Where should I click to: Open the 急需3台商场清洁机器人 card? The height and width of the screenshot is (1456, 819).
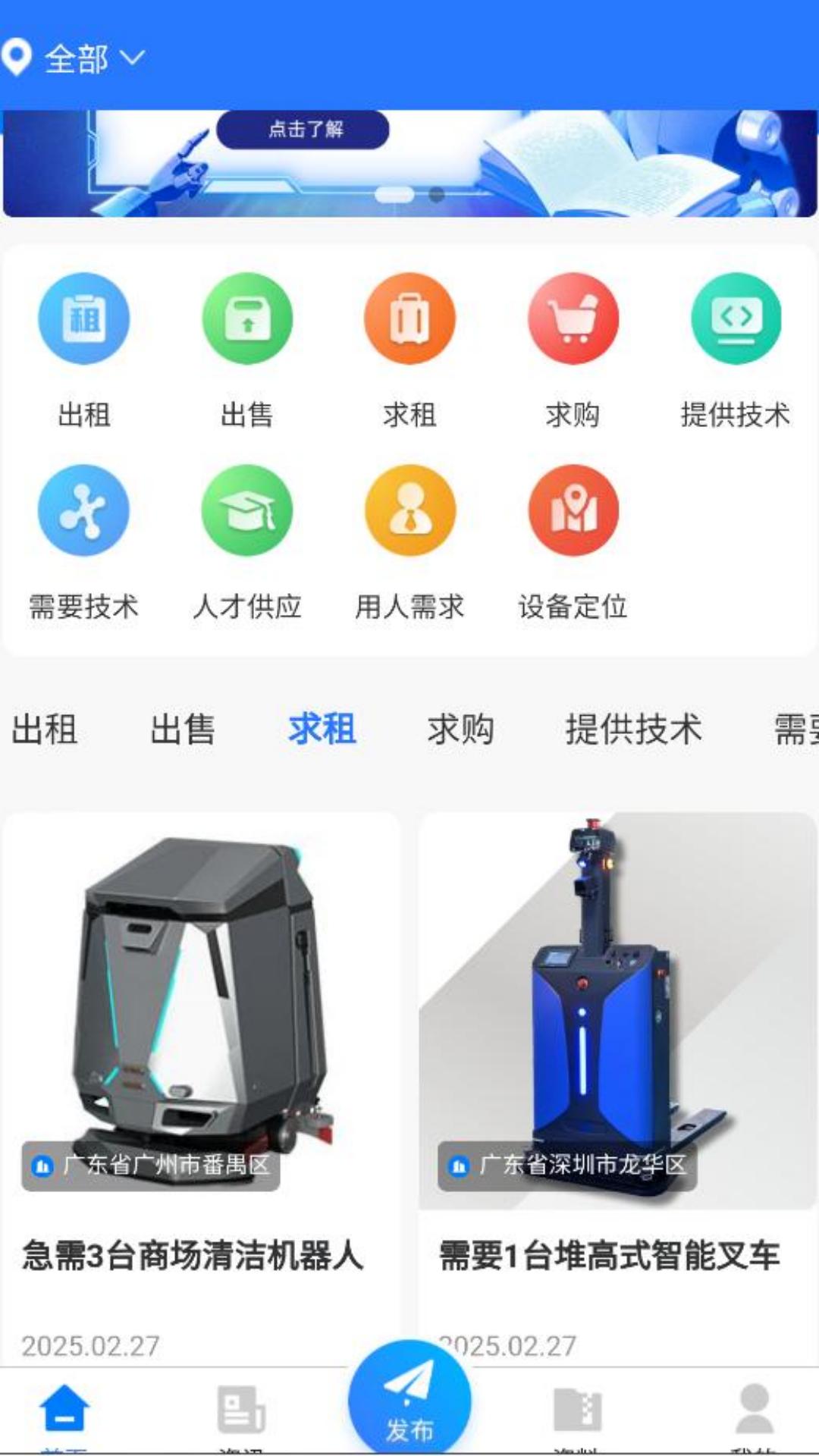tap(200, 1062)
